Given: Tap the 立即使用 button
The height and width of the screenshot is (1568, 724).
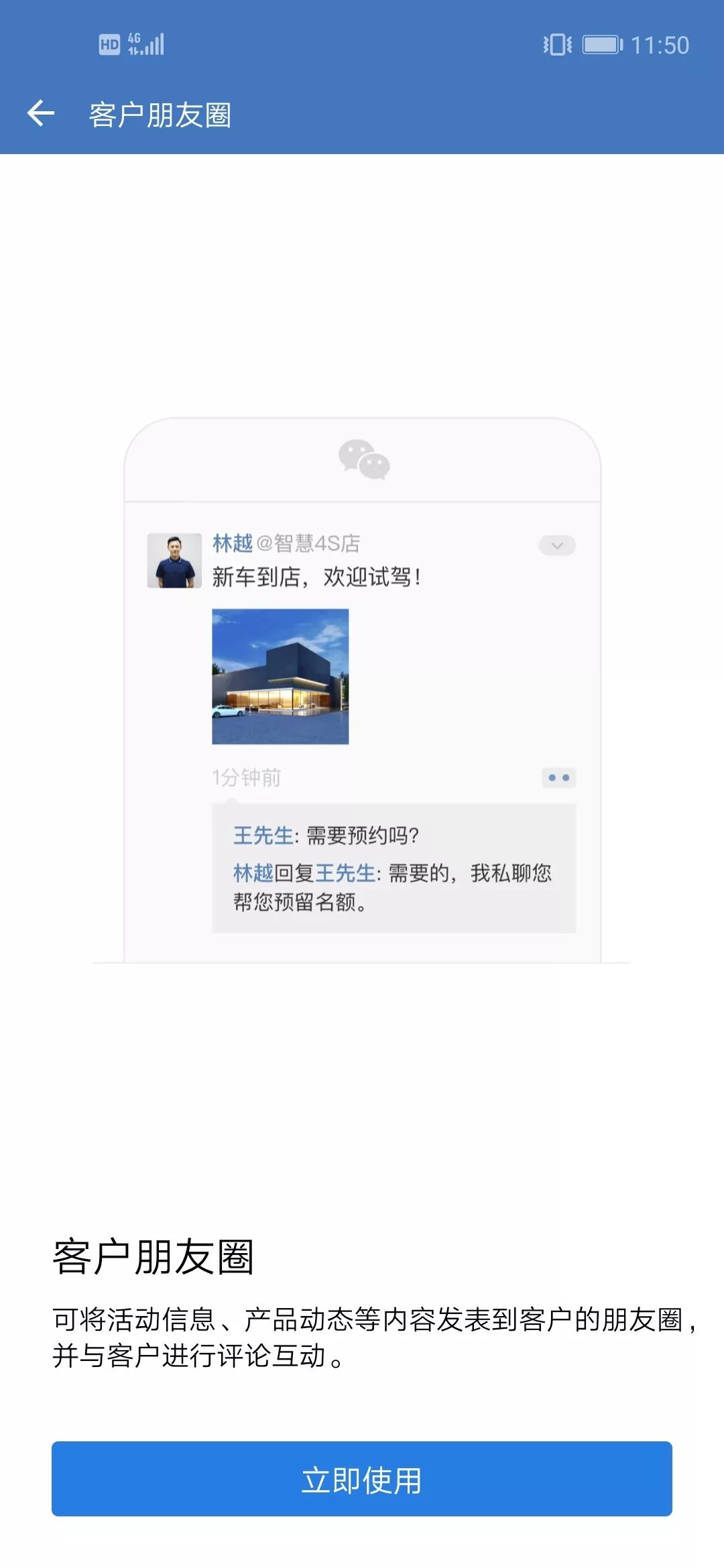Looking at the screenshot, I should point(362,1479).
